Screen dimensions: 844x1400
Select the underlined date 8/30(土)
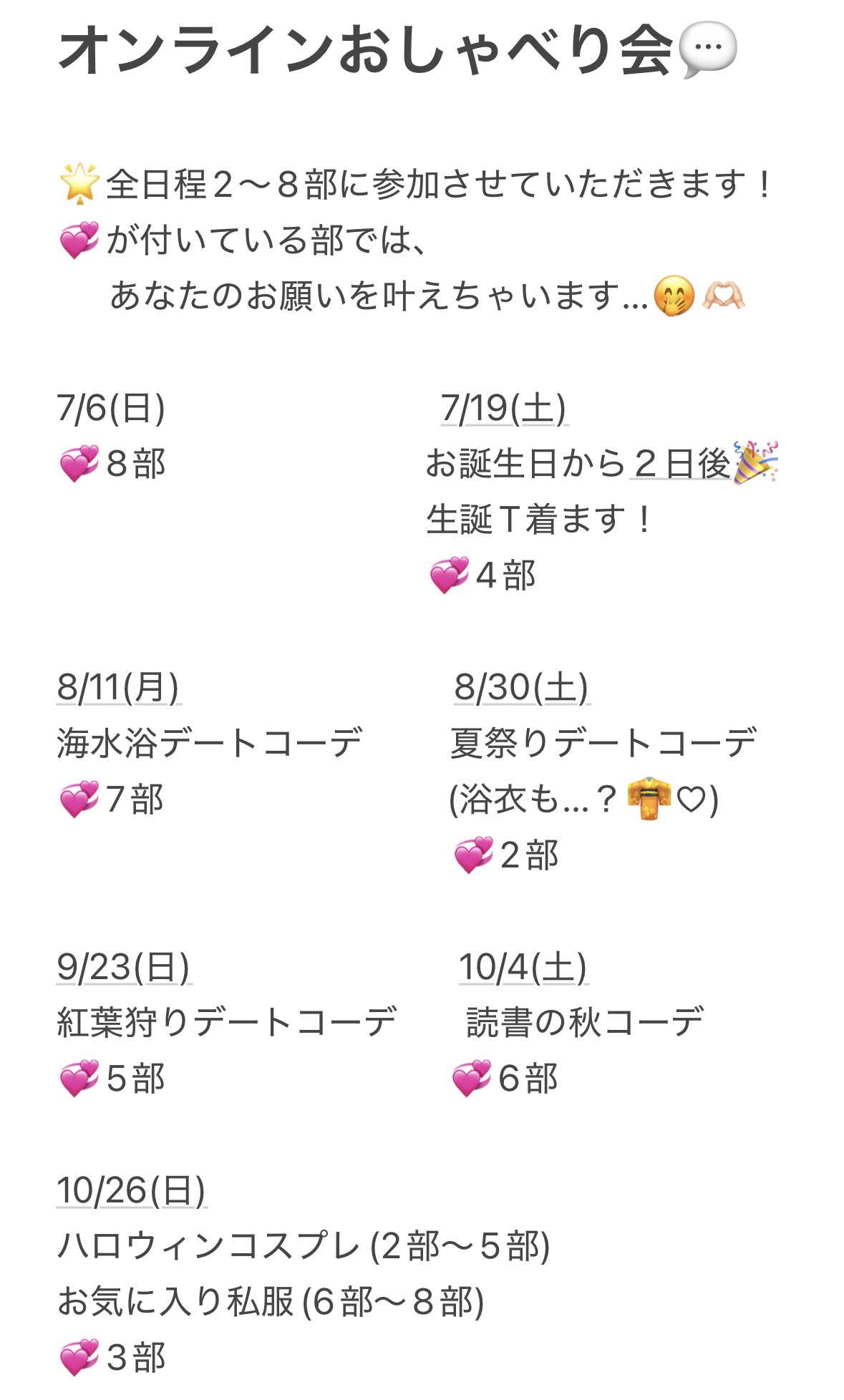click(522, 688)
